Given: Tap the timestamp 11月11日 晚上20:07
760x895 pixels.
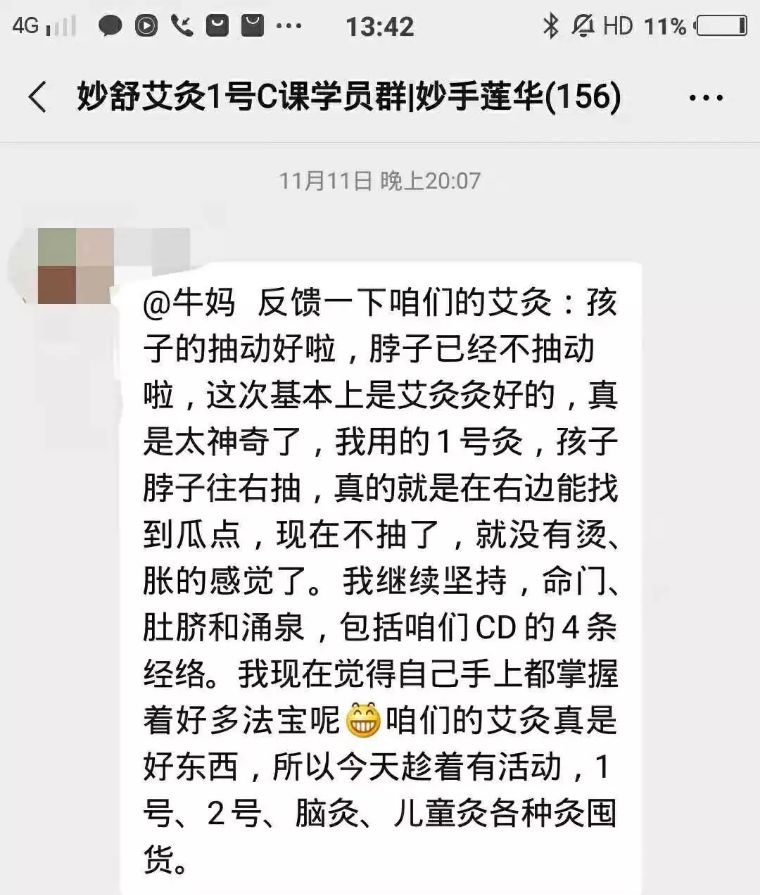Looking at the screenshot, I should coord(380,182).
